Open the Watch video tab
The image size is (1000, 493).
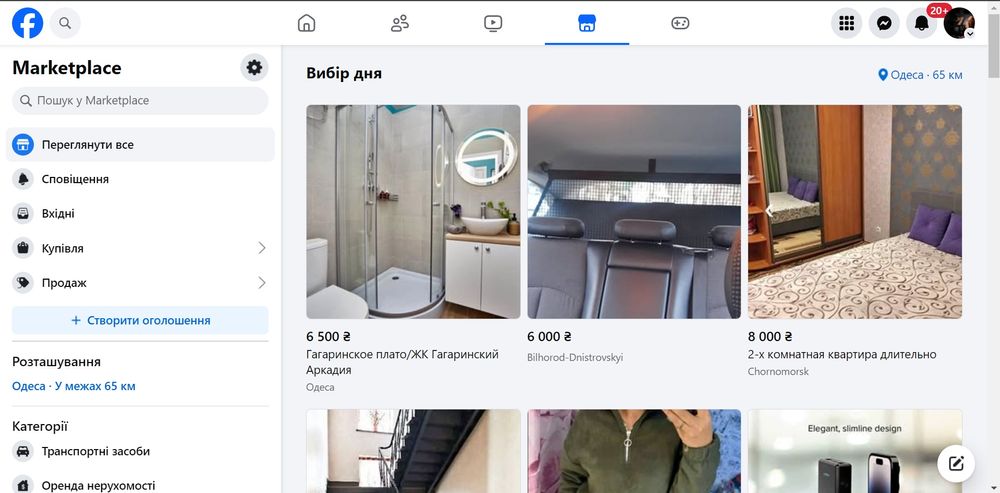[493, 23]
